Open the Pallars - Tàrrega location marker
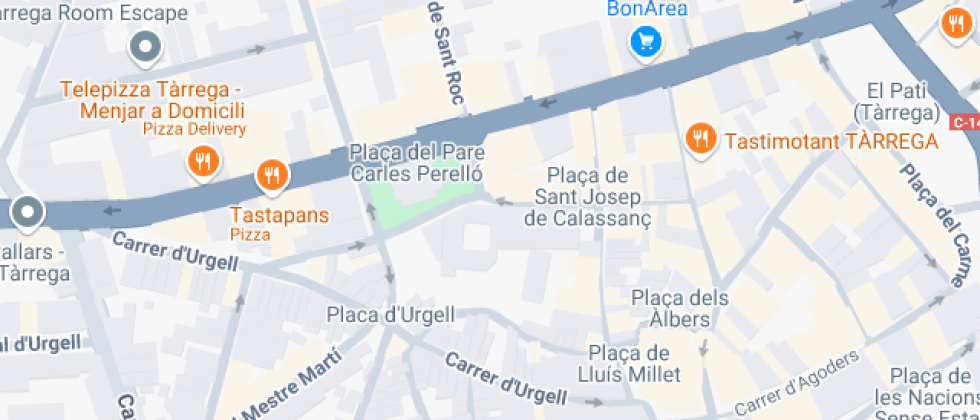The height and width of the screenshot is (420, 980). (x=27, y=212)
